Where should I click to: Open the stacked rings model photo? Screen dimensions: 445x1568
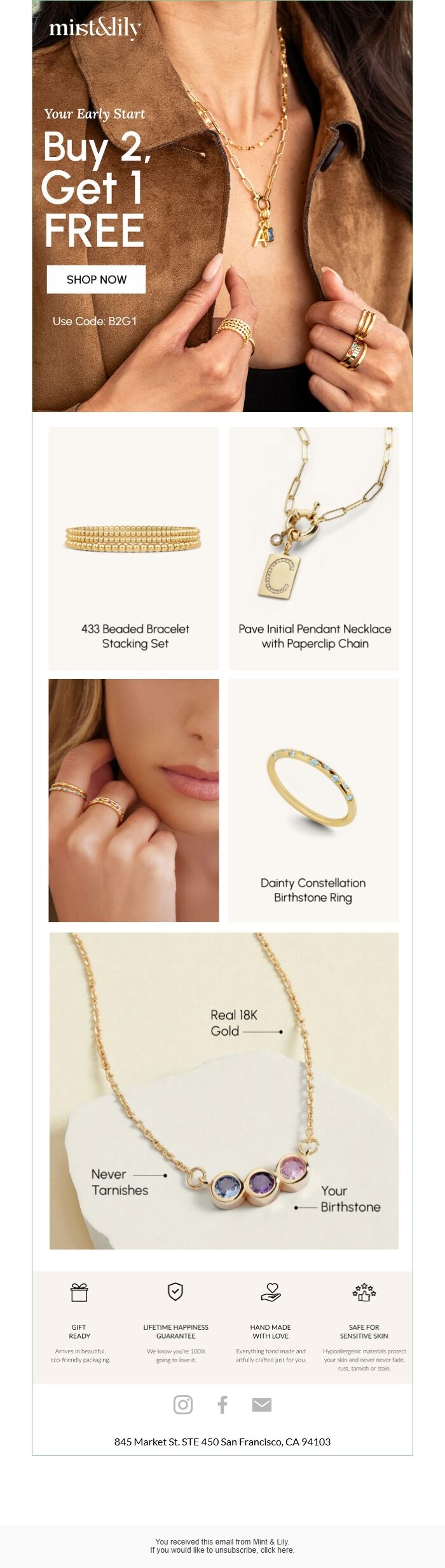click(133, 801)
